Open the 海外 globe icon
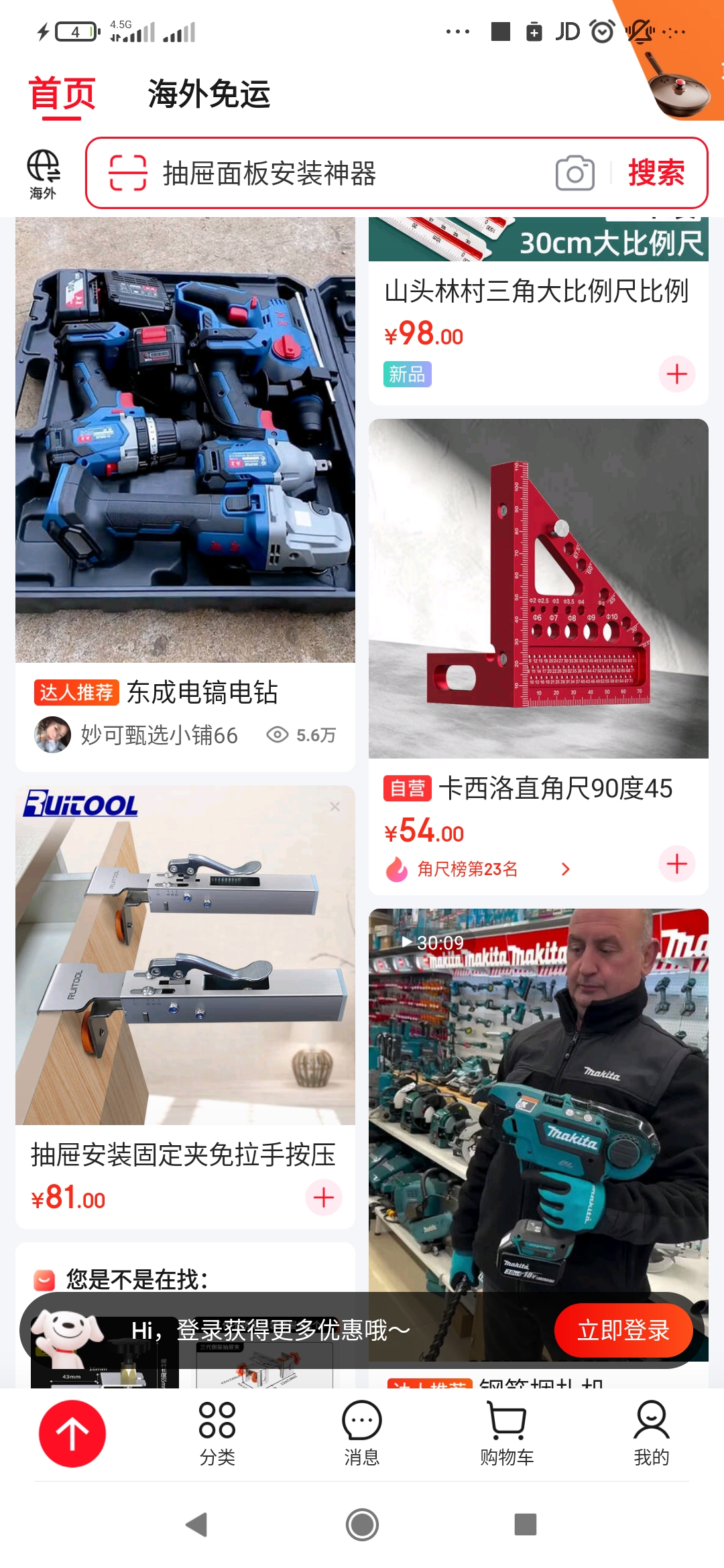 coord(43,174)
